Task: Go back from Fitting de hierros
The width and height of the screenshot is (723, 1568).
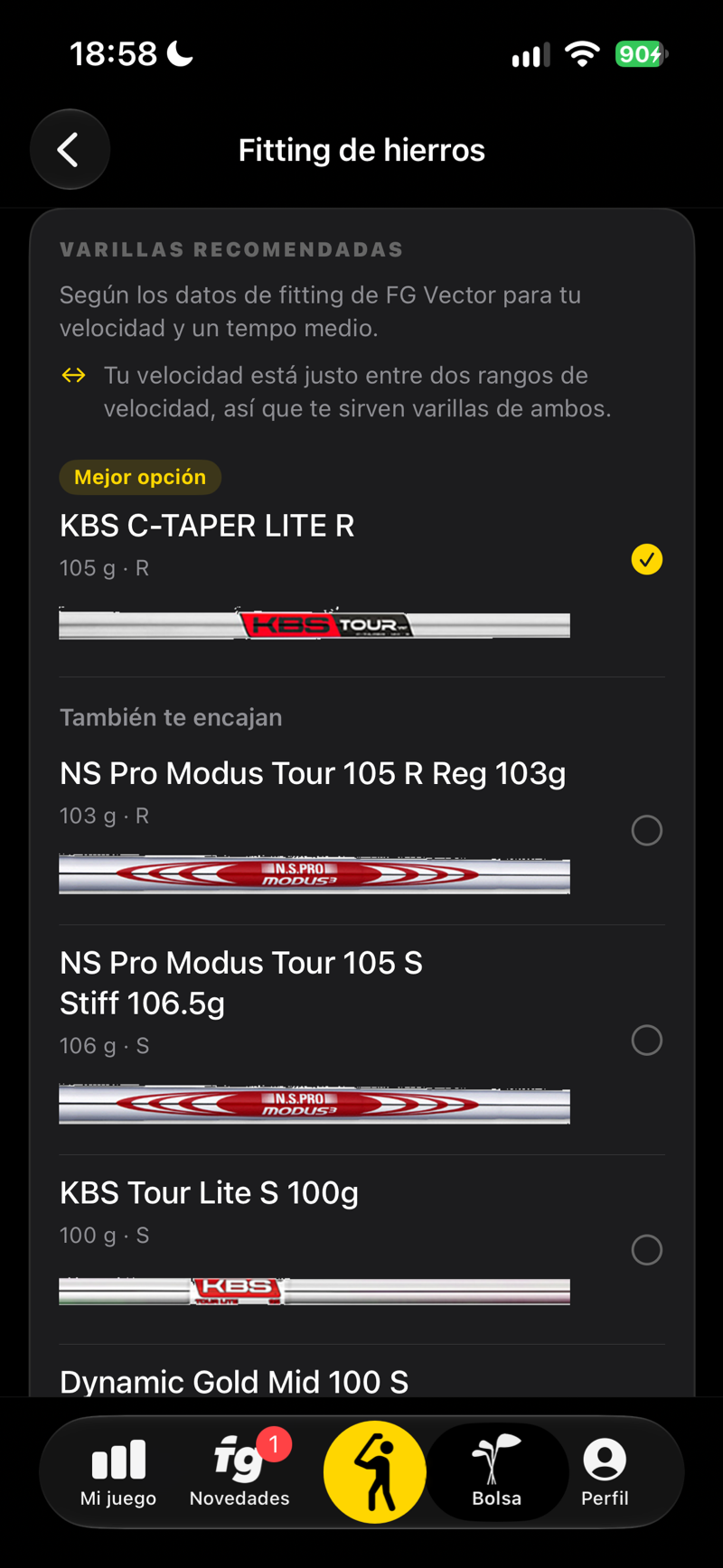Action: (x=70, y=149)
